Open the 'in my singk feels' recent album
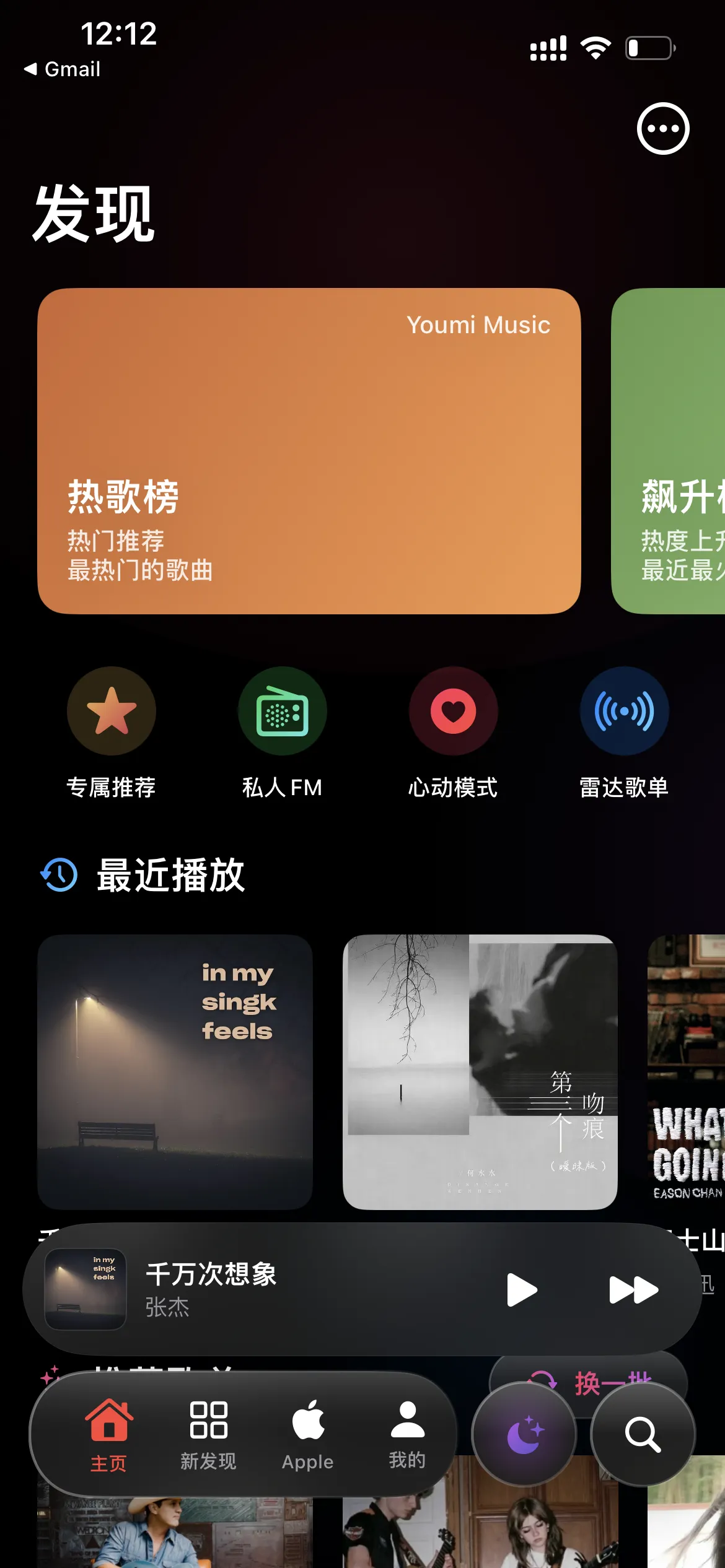Image resolution: width=725 pixels, height=1568 pixels. [x=175, y=1071]
